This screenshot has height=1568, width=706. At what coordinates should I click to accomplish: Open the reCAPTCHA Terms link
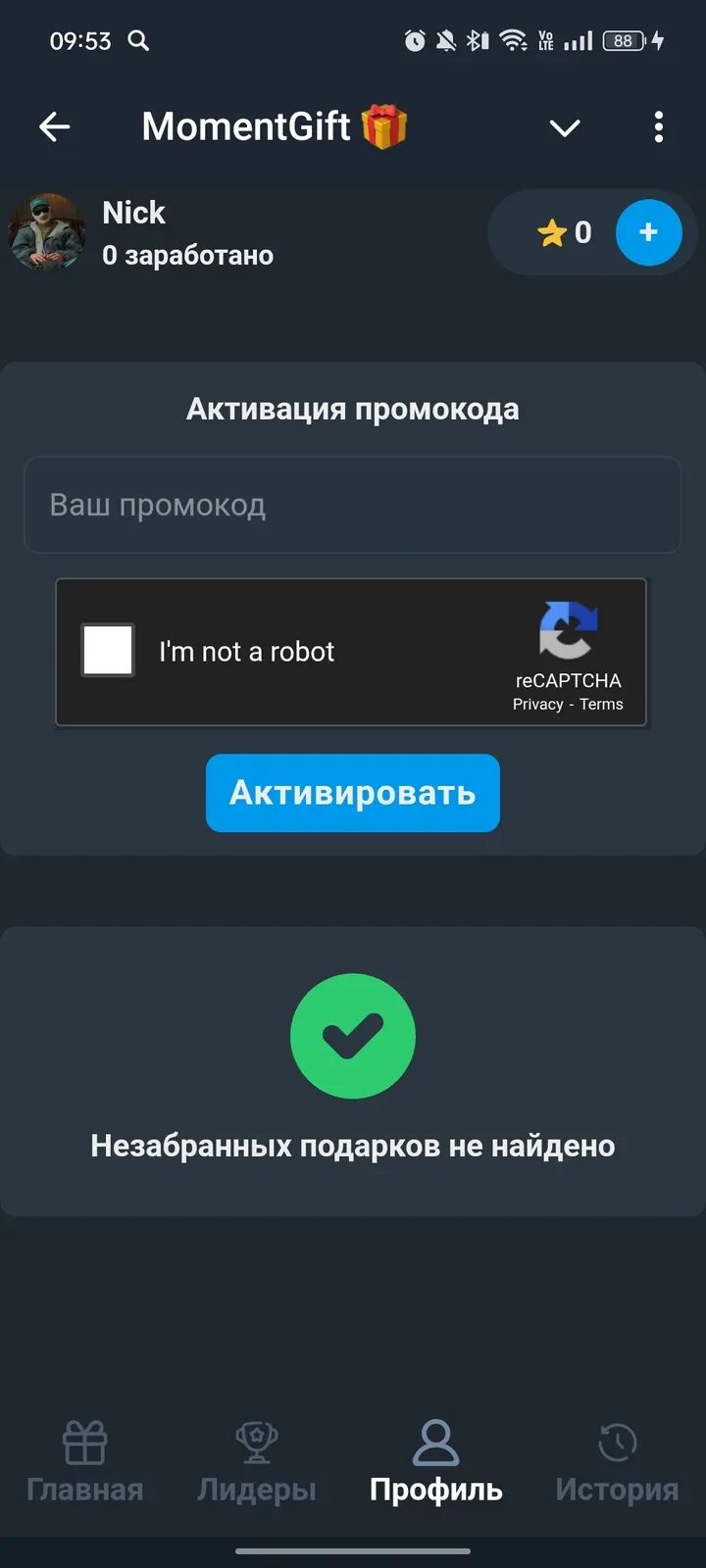(x=601, y=705)
